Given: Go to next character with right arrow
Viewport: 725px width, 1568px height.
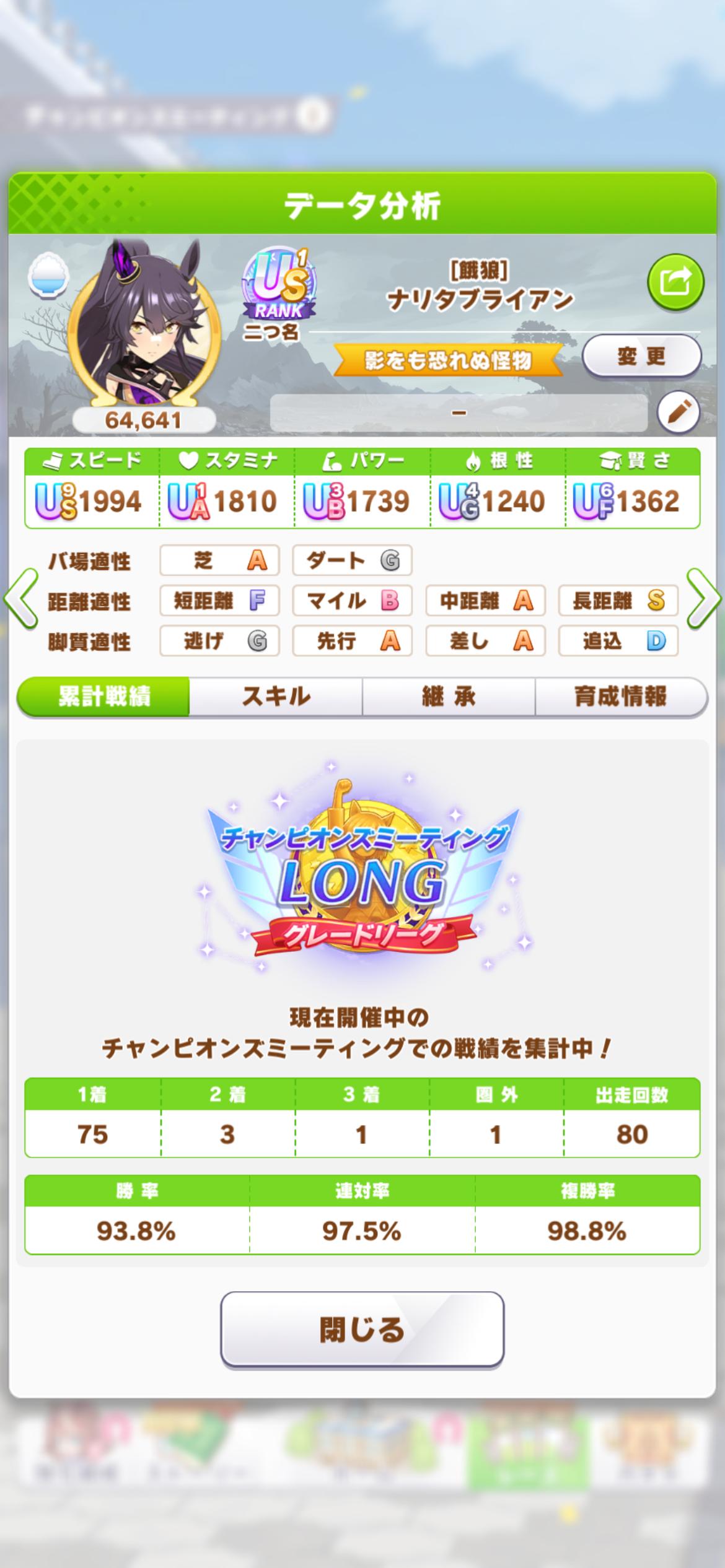Looking at the screenshot, I should (x=704, y=599).
